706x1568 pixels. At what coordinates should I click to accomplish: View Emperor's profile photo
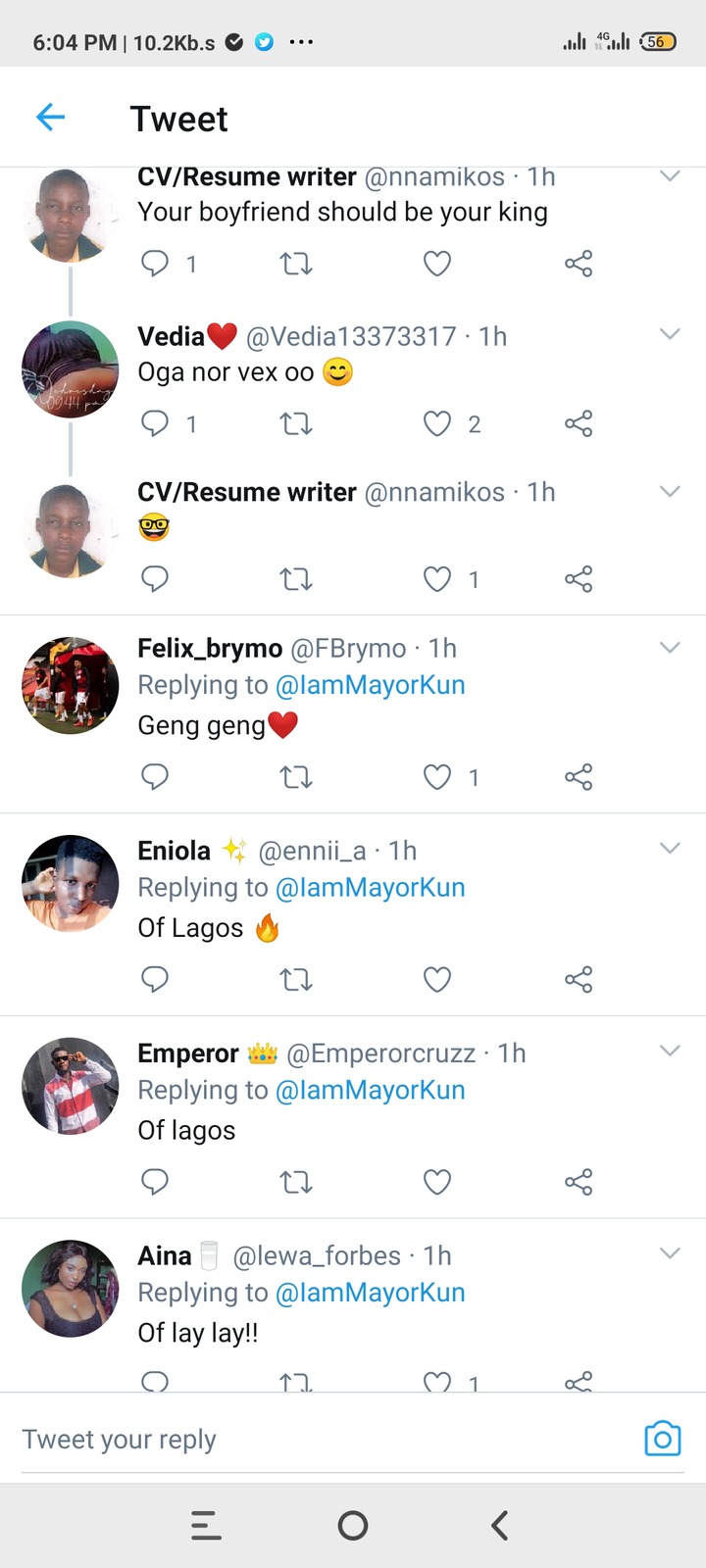(71, 1086)
